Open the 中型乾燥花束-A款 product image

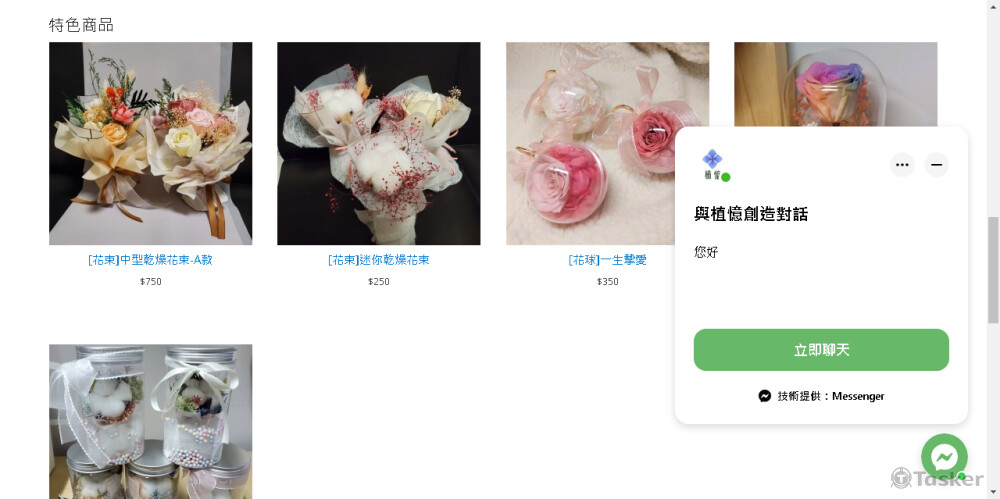[x=150, y=143]
